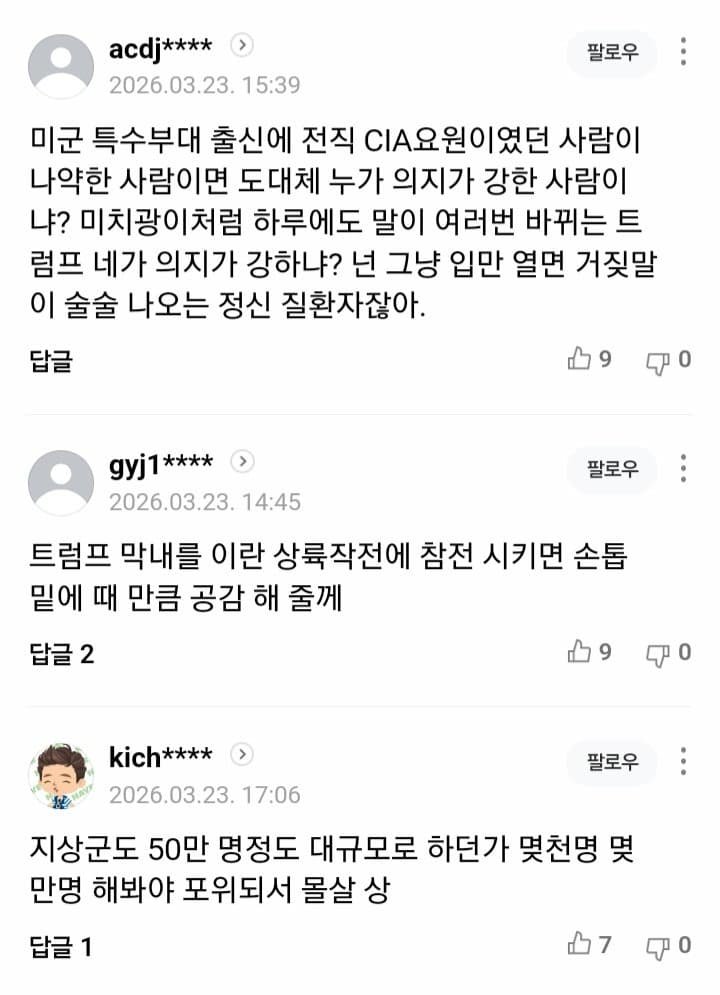The height and width of the screenshot is (995, 720).
Task: Dislike the comment by kich****
Action: pos(658,945)
